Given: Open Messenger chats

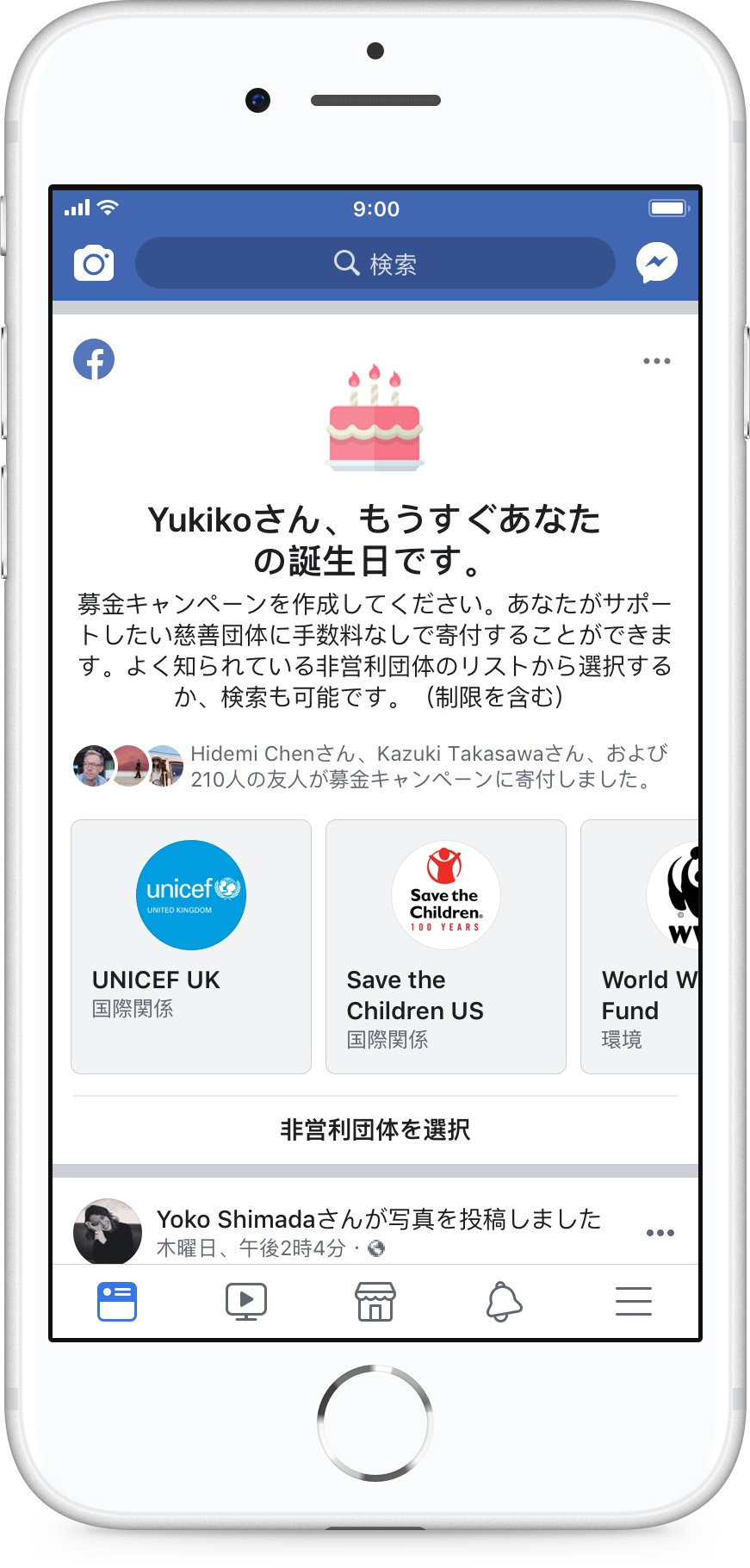Looking at the screenshot, I should point(656,264).
